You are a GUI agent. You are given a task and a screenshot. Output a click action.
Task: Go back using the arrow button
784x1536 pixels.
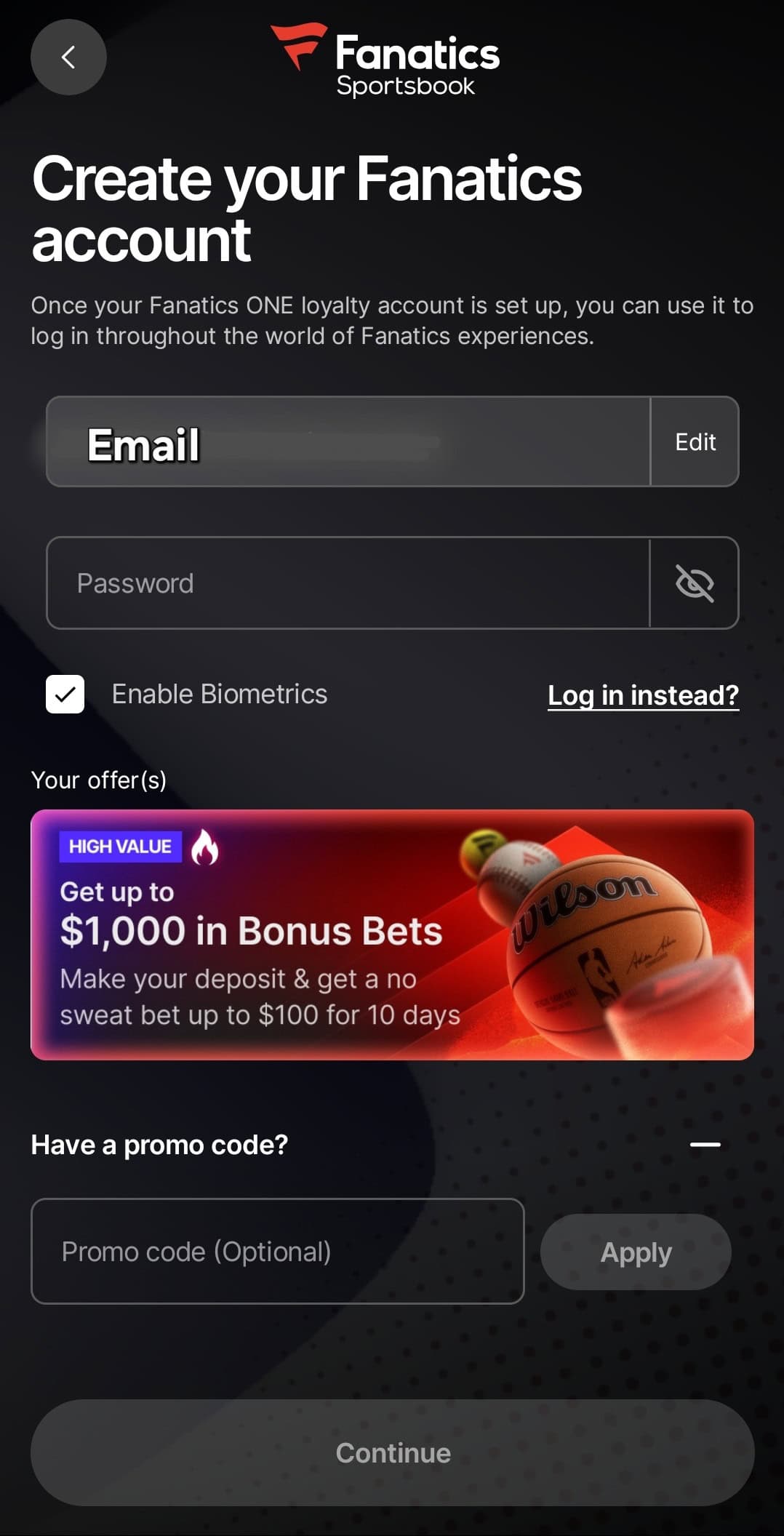[68, 57]
